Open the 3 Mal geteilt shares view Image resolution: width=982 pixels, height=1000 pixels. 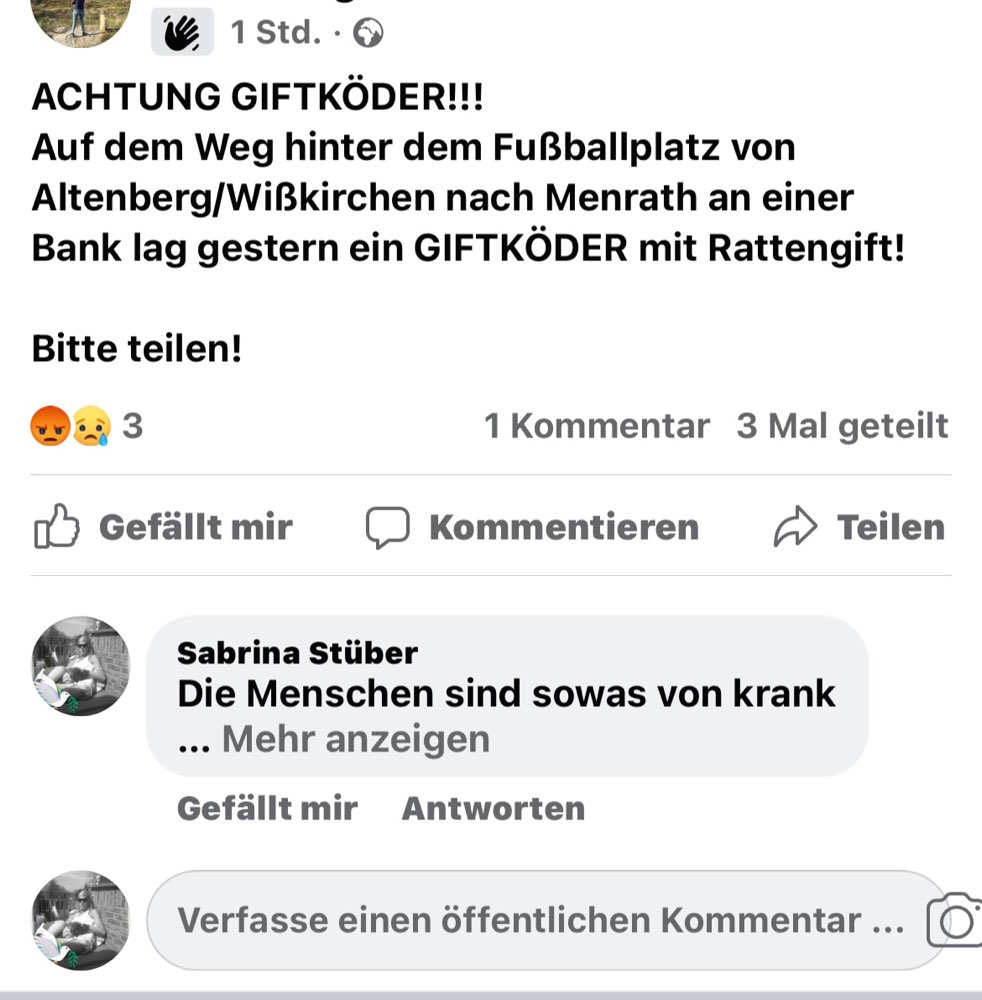pyautogui.click(x=843, y=425)
